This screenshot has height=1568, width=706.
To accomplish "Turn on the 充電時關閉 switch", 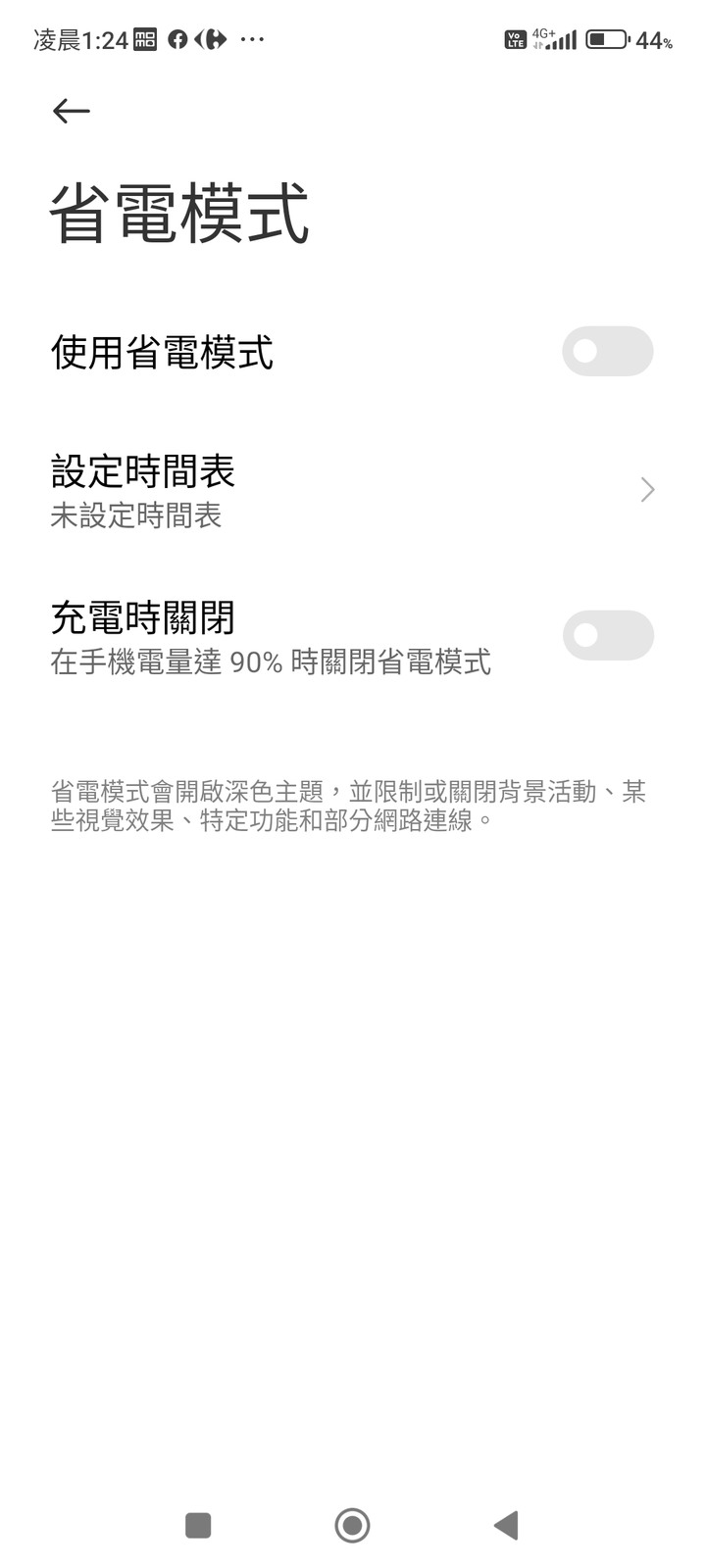I will click(x=607, y=635).
